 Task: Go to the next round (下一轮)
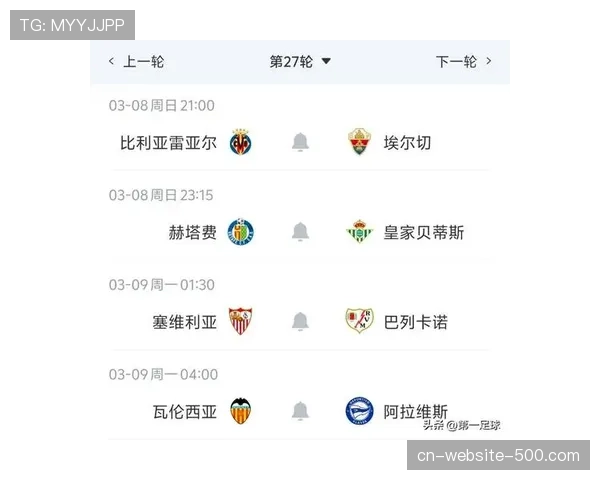(x=464, y=62)
